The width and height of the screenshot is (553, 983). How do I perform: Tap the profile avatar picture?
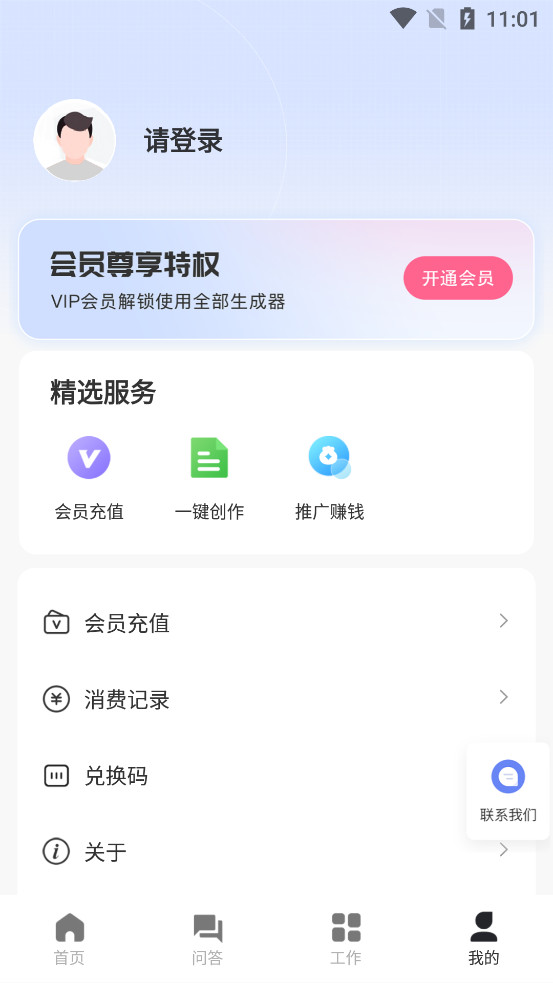(75, 140)
